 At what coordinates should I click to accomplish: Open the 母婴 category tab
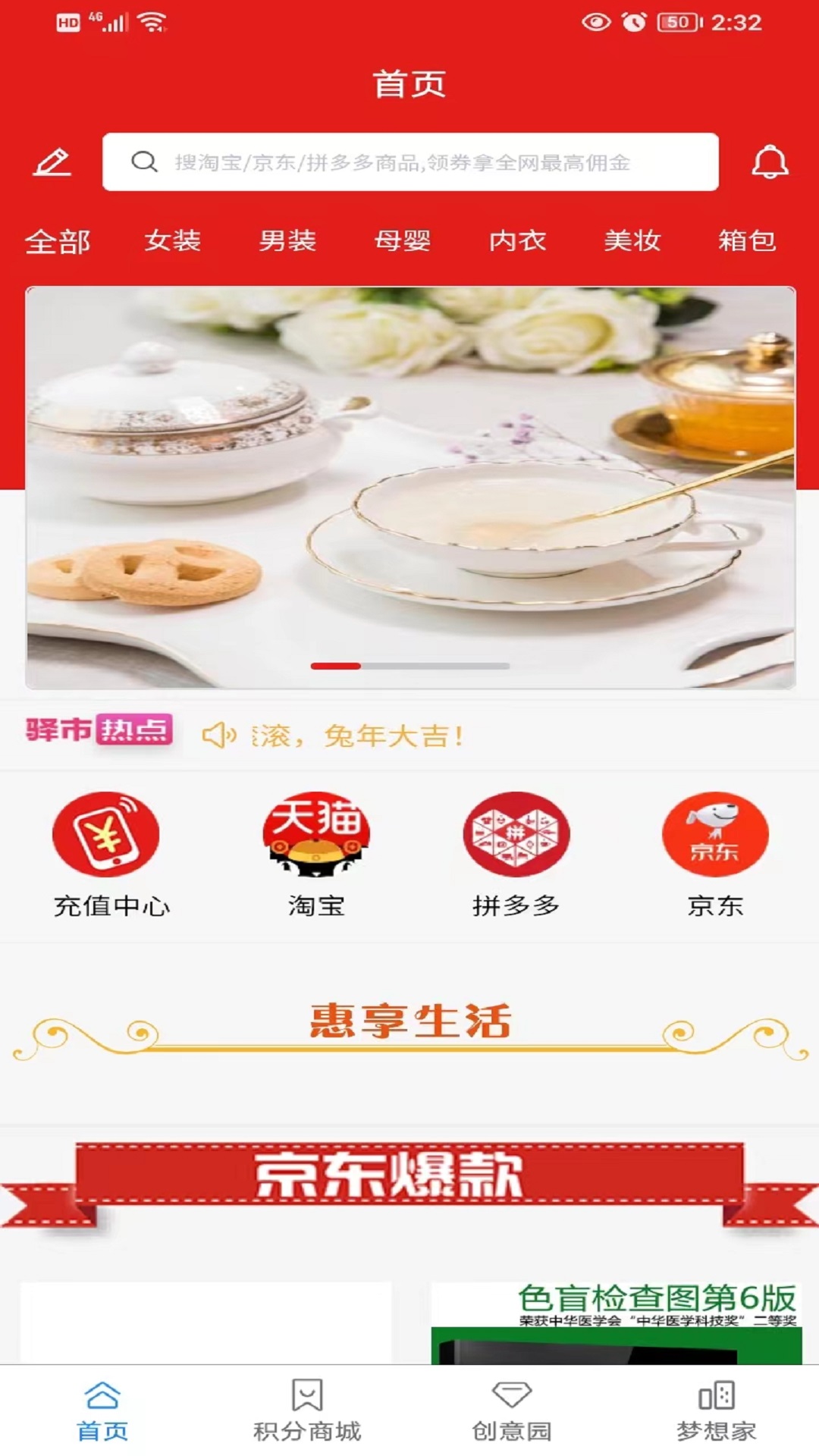pyautogui.click(x=403, y=241)
